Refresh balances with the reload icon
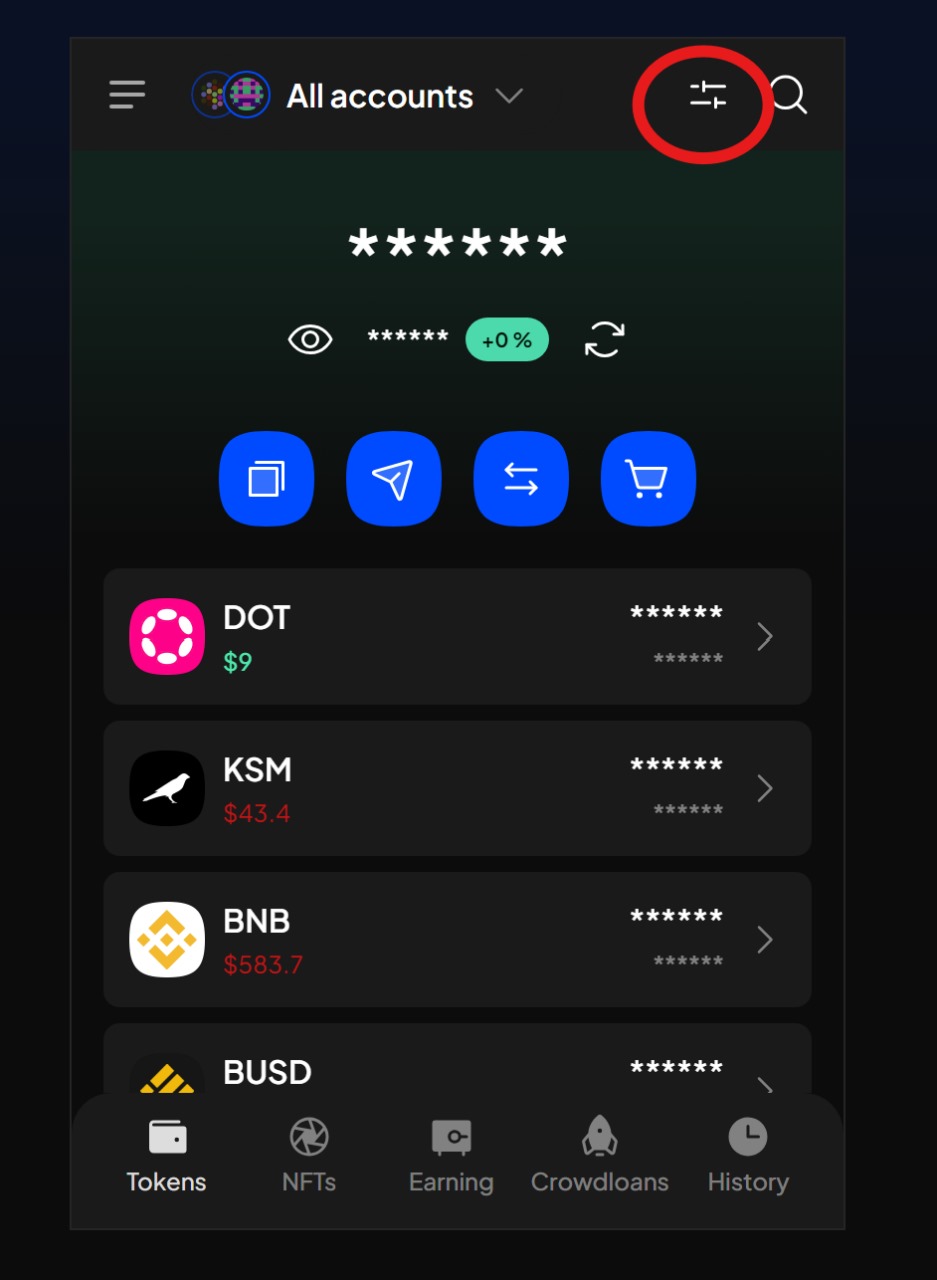This screenshot has width=937, height=1280. (x=604, y=339)
